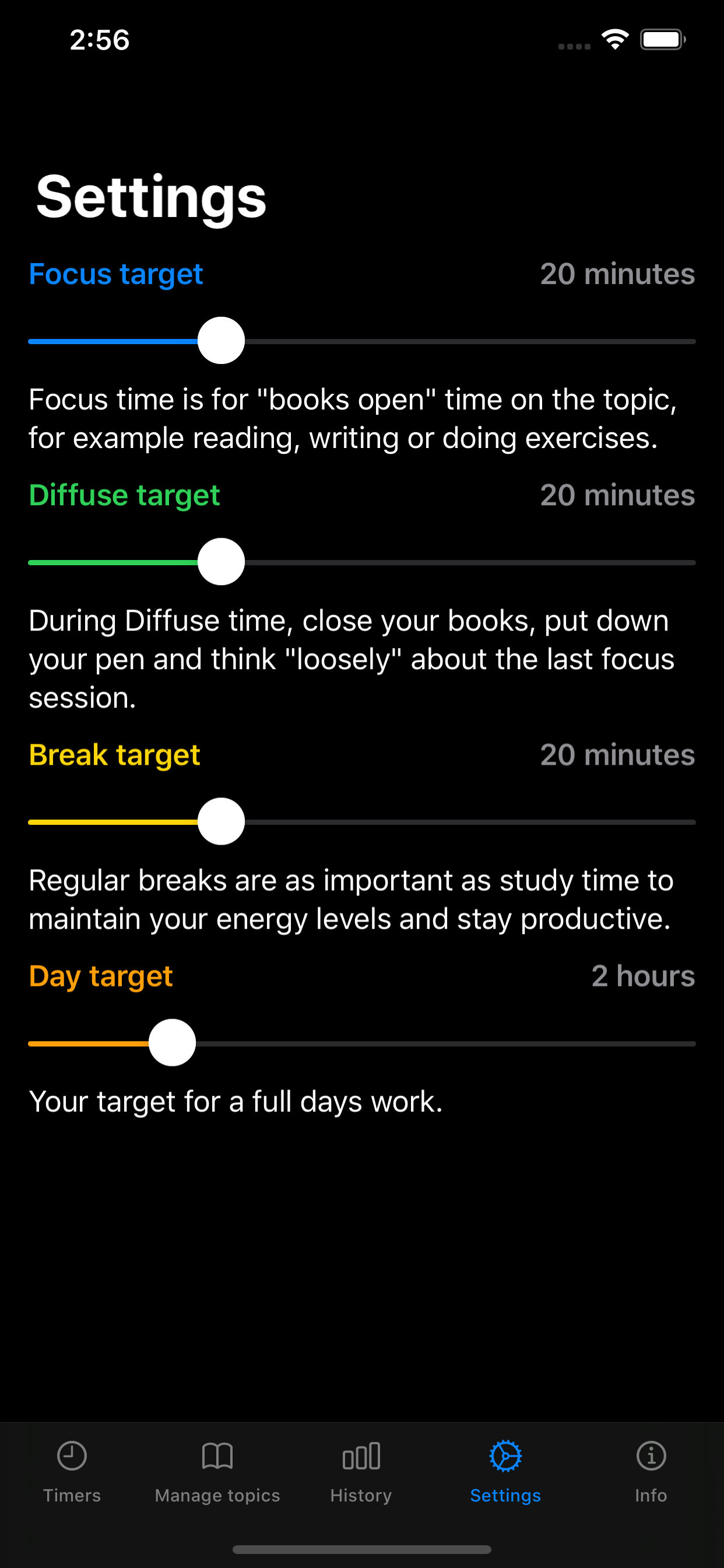Select the Manage topics book icon
Viewport: 724px width, 1568px height.
click(217, 1458)
